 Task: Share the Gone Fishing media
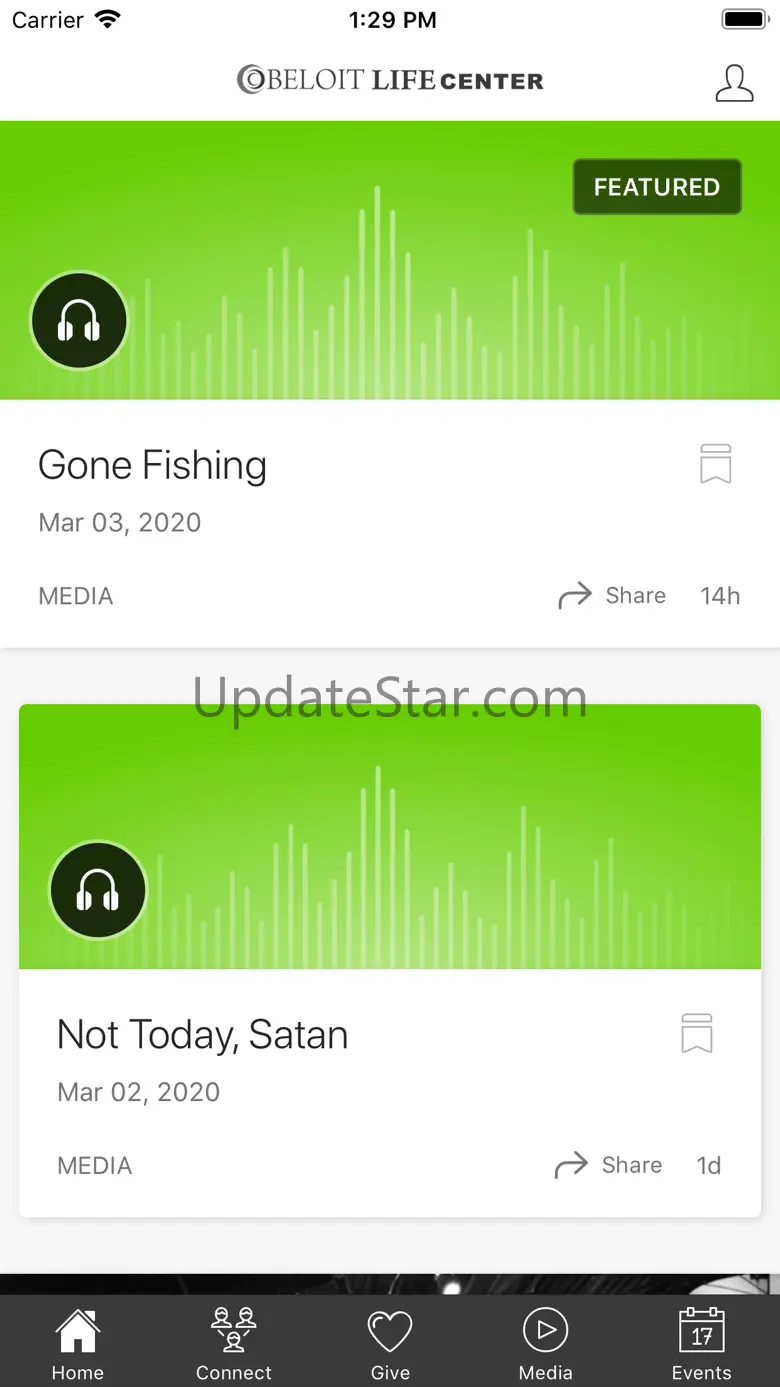click(x=612, y=596)
